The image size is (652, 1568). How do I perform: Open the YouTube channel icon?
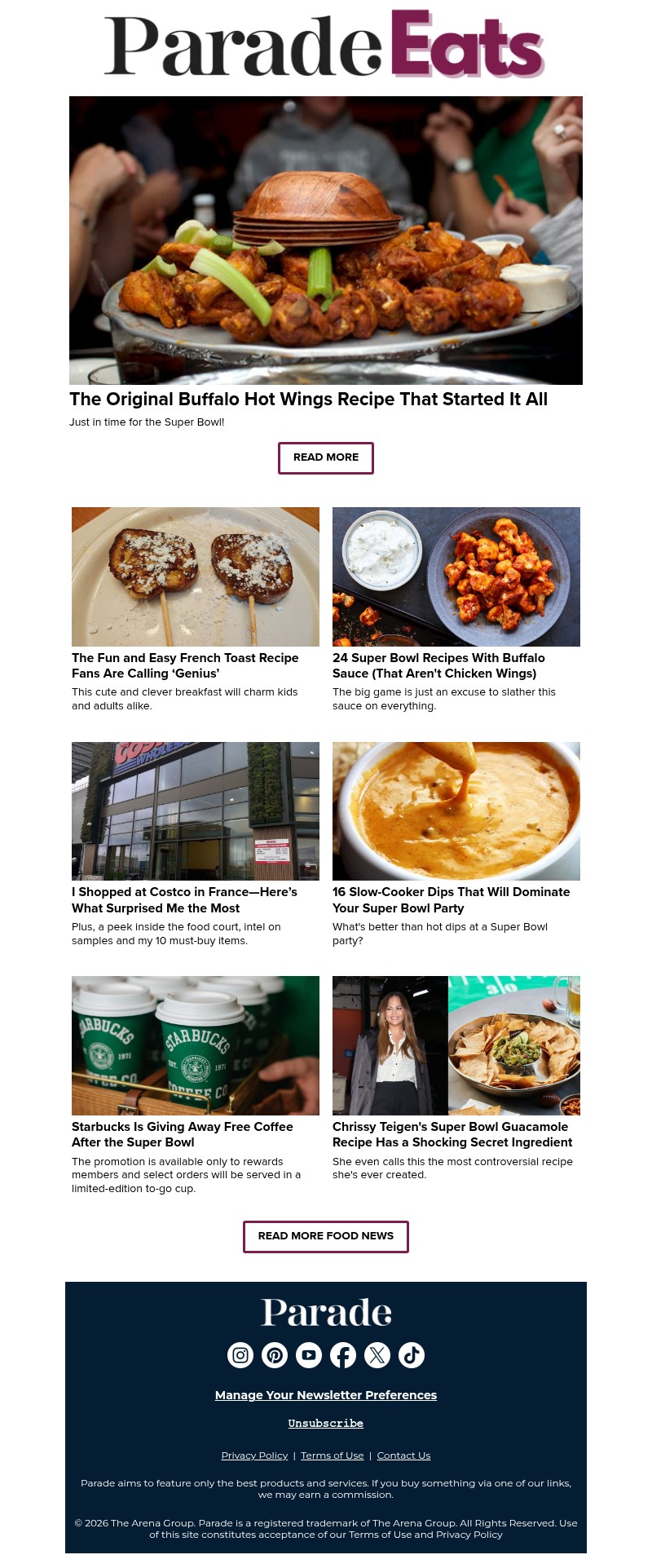pos(308,1354)
